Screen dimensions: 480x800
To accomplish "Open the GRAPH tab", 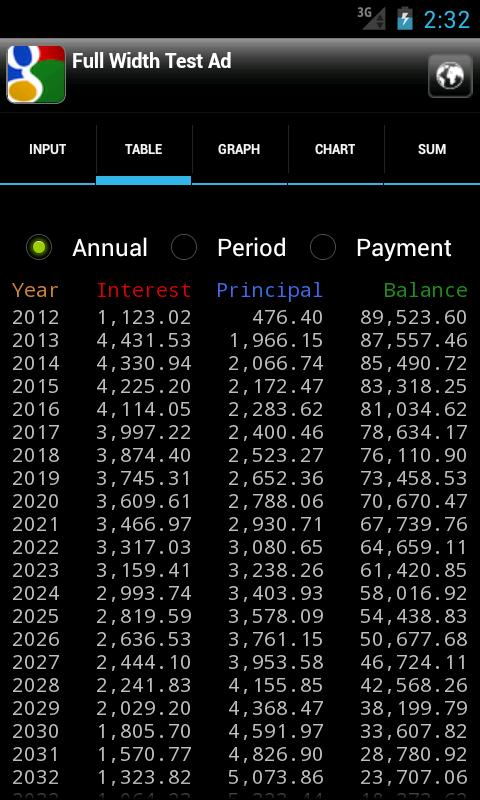I will tap(239, 149).
